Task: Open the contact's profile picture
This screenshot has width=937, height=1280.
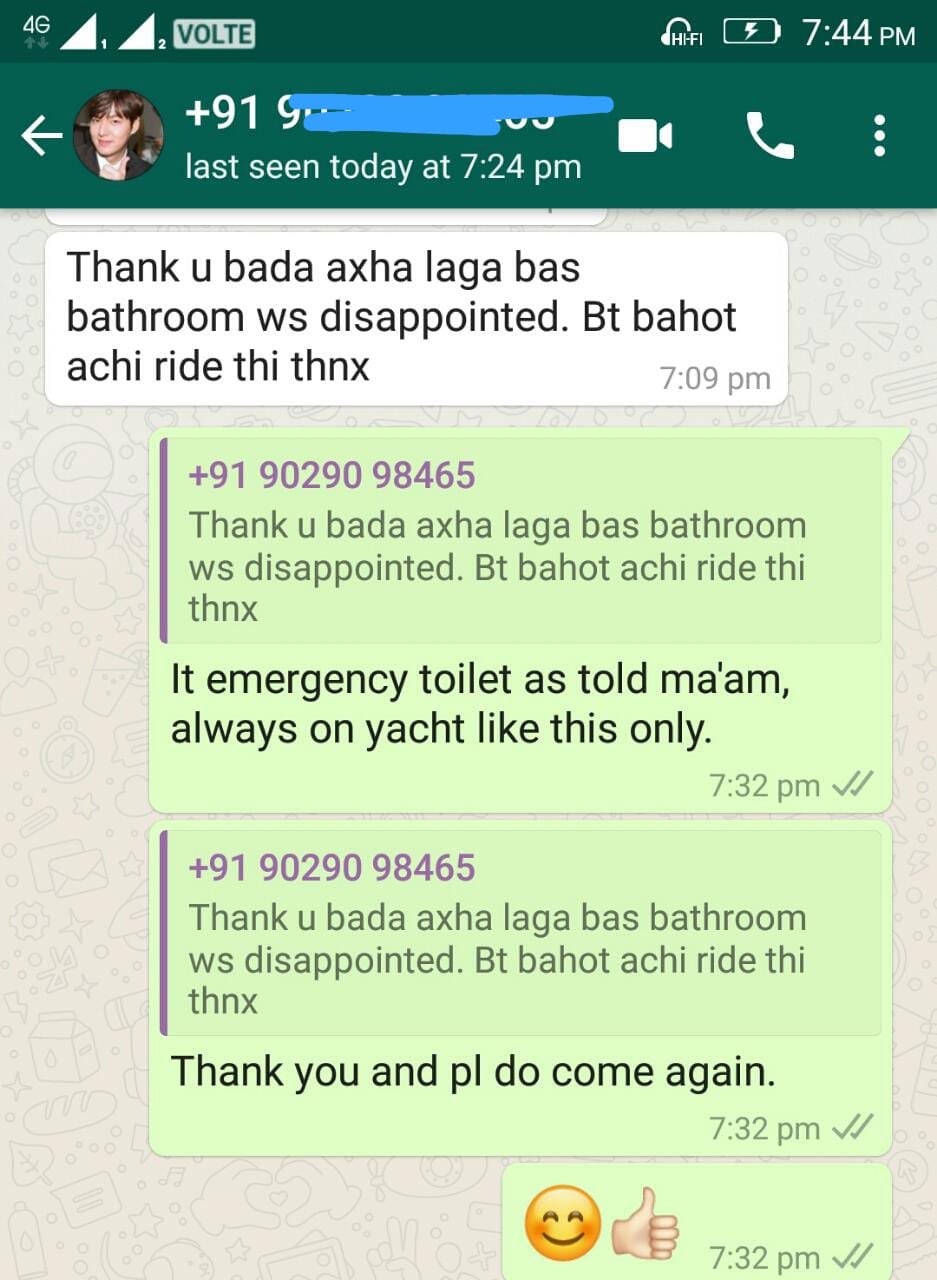Action: pyautogui.click(x=118, y=136)
